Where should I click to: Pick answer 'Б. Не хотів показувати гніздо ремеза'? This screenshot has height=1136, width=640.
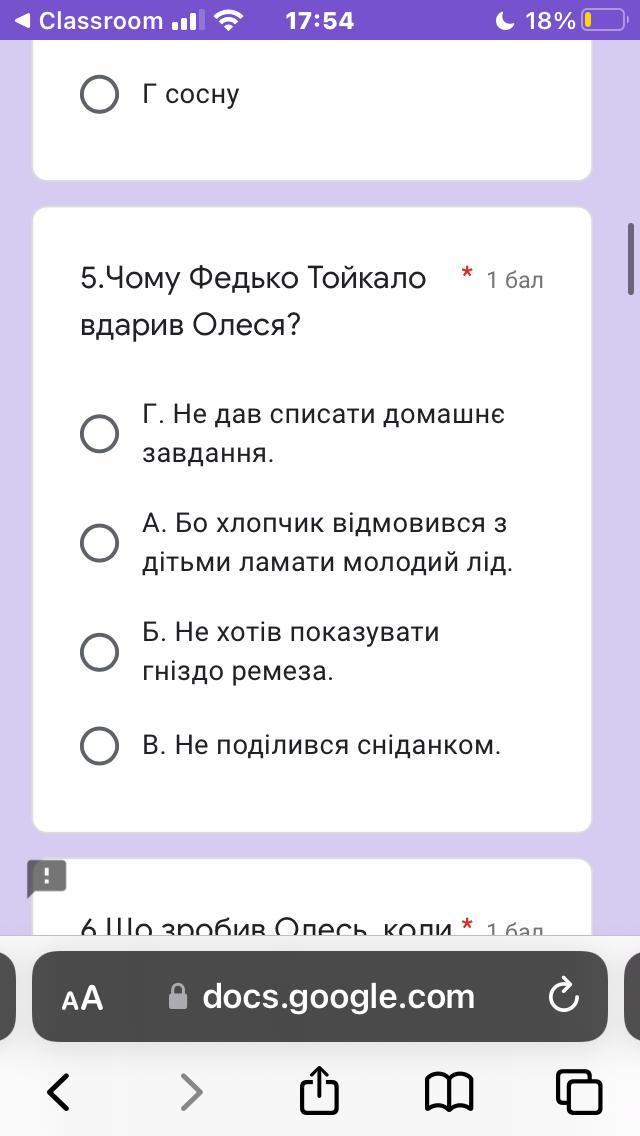99,652
